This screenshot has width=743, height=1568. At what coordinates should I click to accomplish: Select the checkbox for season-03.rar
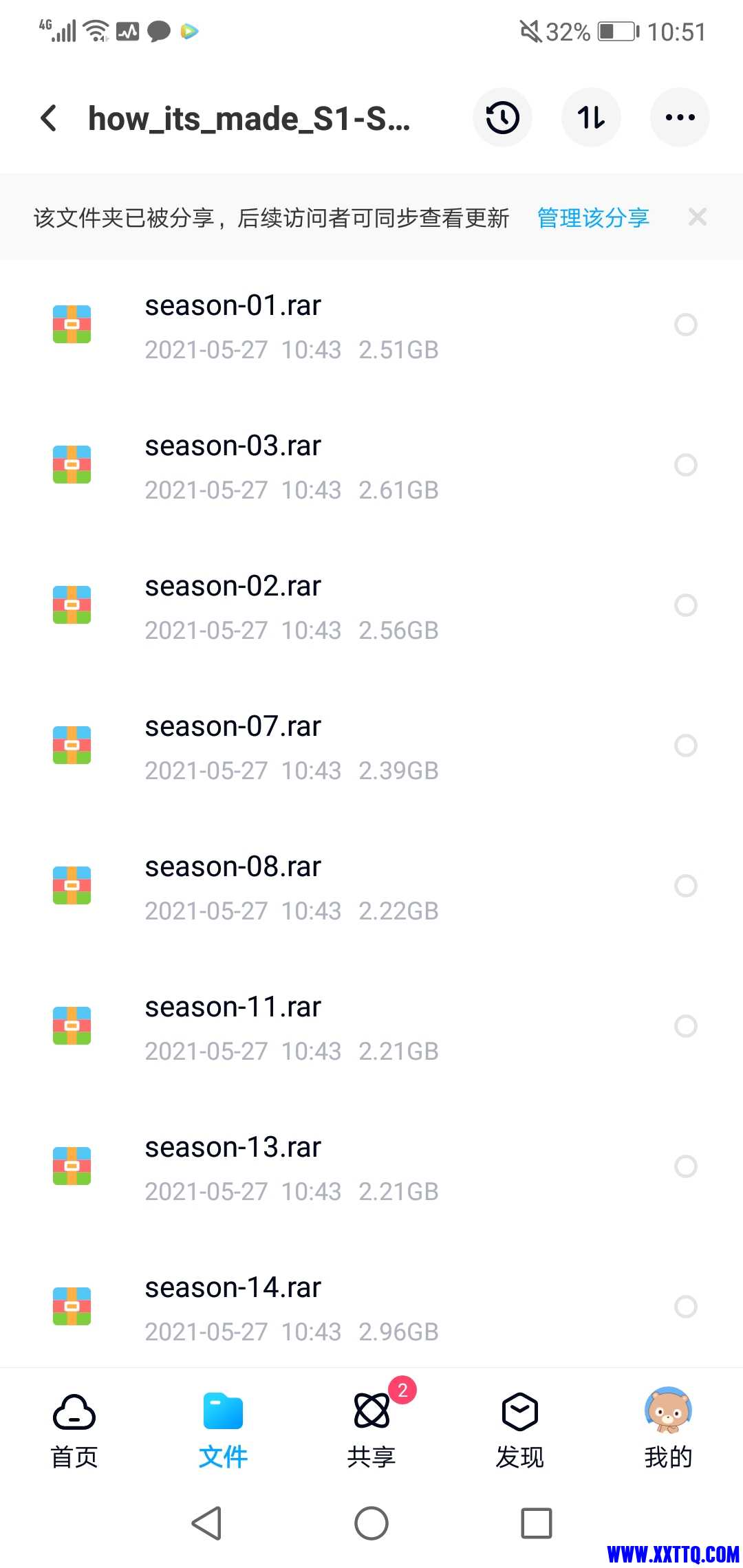pyautogui.click(x=685, y=465)
